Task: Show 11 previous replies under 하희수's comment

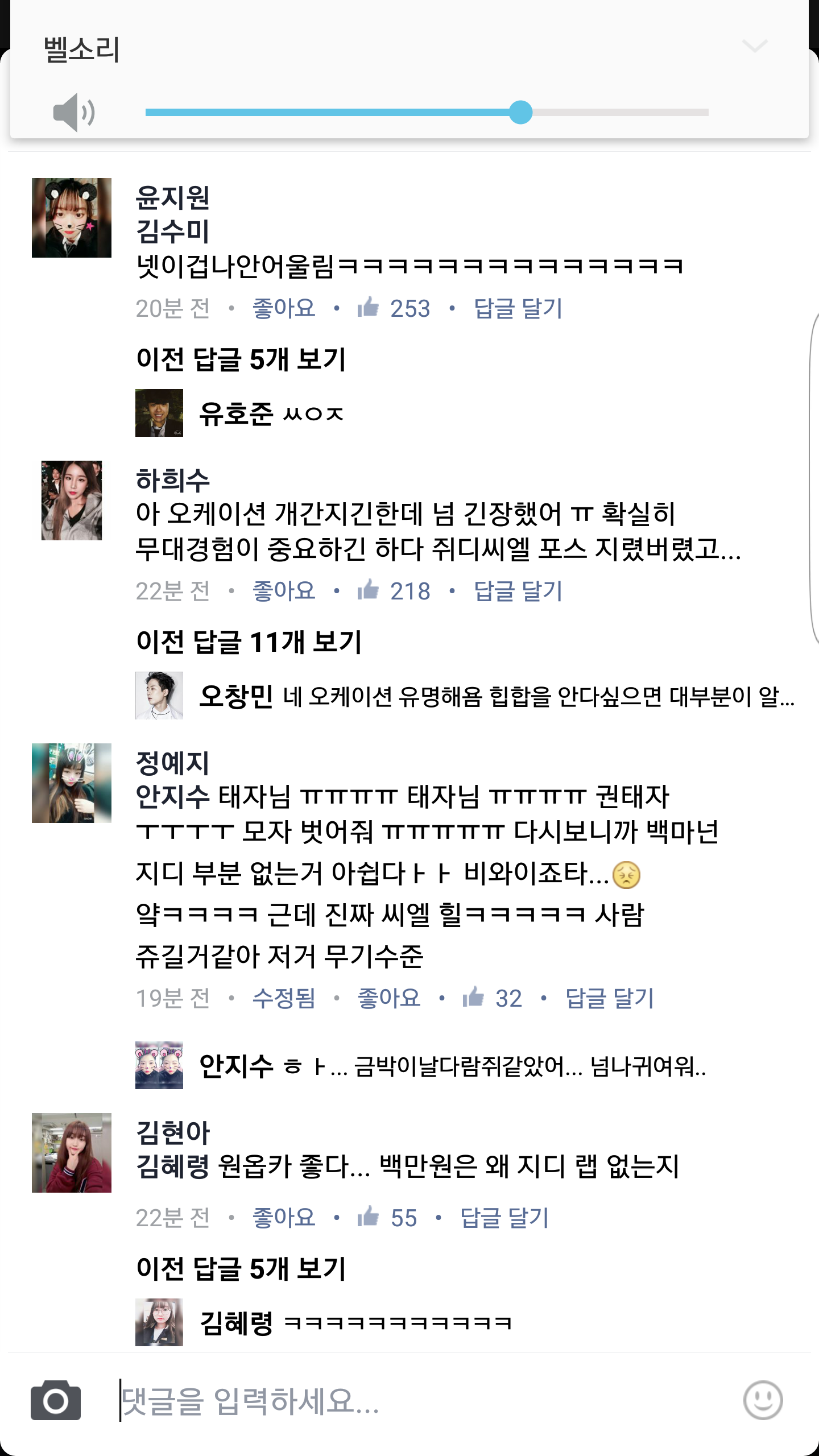Action: coord(249,642)
